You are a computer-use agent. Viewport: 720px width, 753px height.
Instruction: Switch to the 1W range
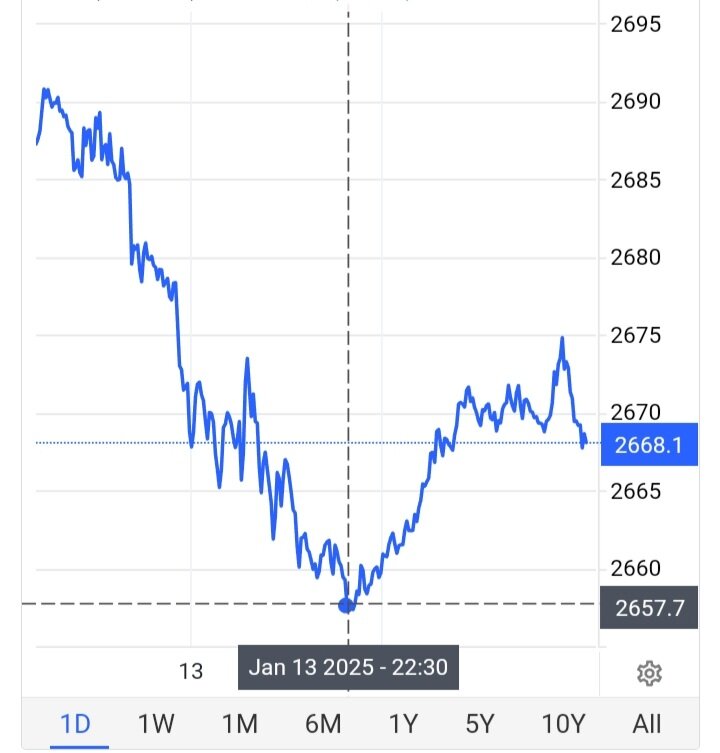click(x=157, y=723)
